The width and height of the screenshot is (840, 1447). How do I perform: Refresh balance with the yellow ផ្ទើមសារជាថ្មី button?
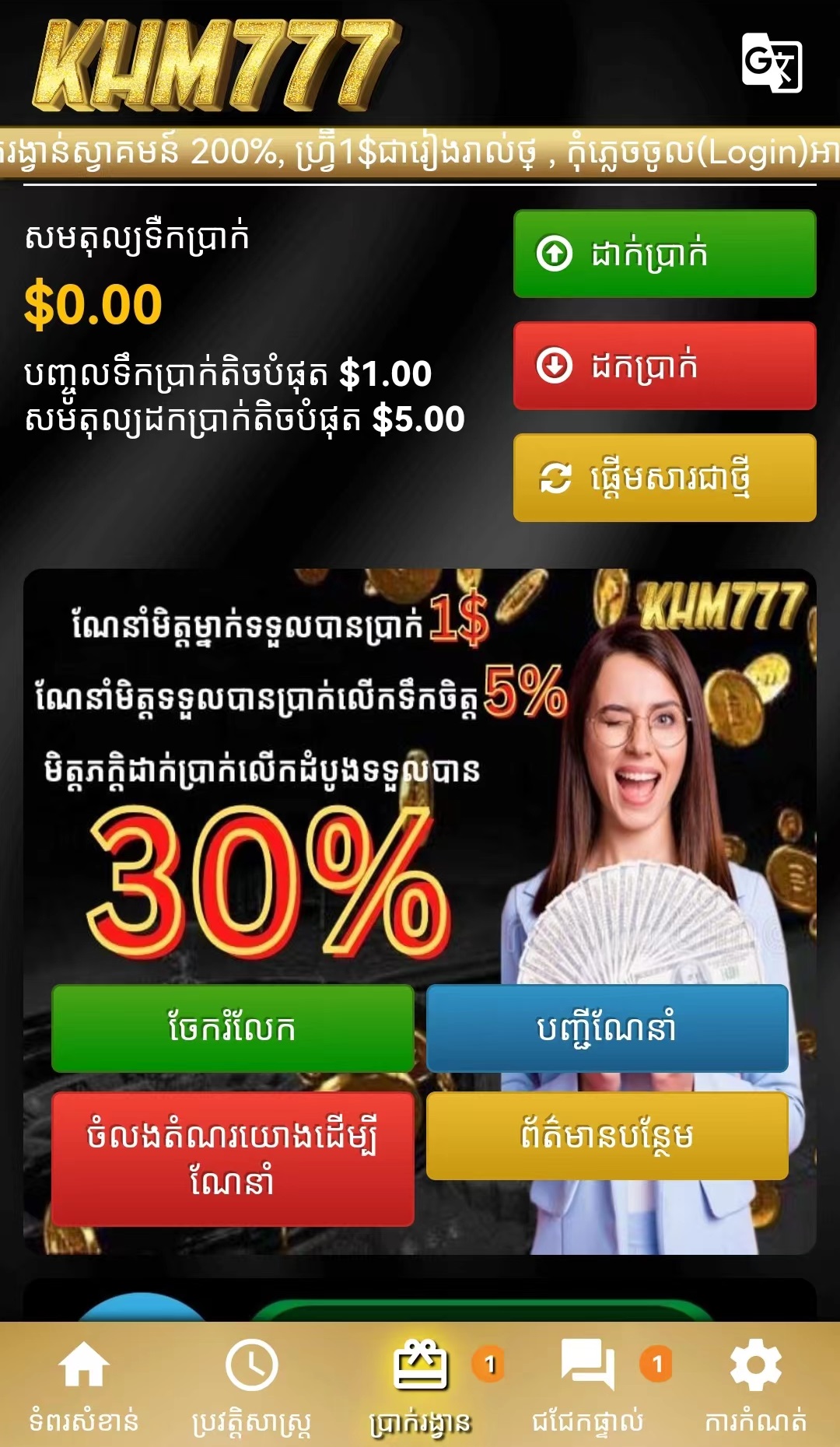(664, 478)
